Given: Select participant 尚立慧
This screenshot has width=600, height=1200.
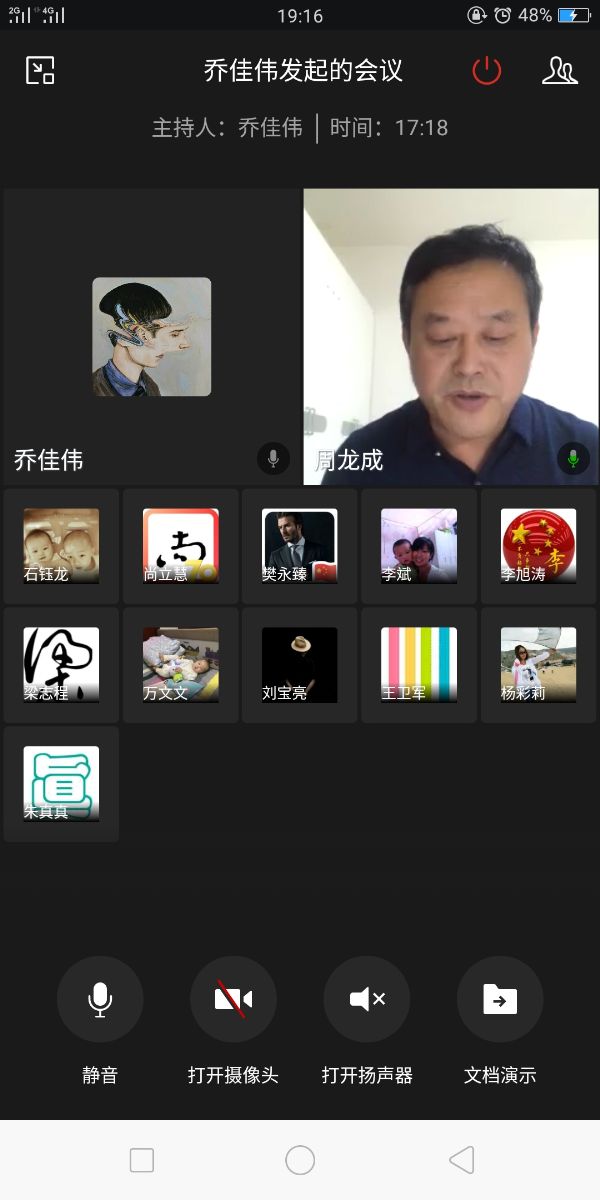Looking at the screenshot, I should click(x=181, y=546).
